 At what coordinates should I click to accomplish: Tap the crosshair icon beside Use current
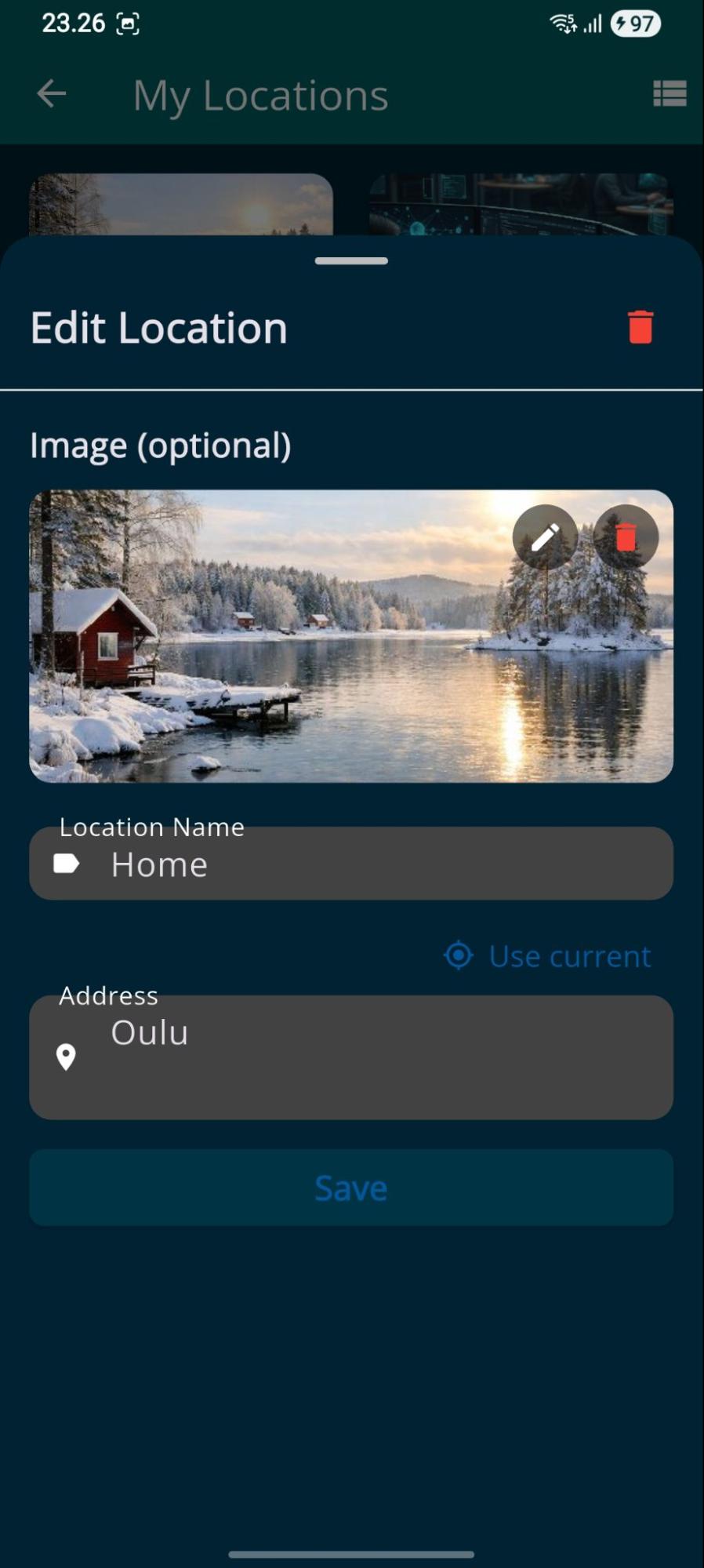[x=458, y=955]
